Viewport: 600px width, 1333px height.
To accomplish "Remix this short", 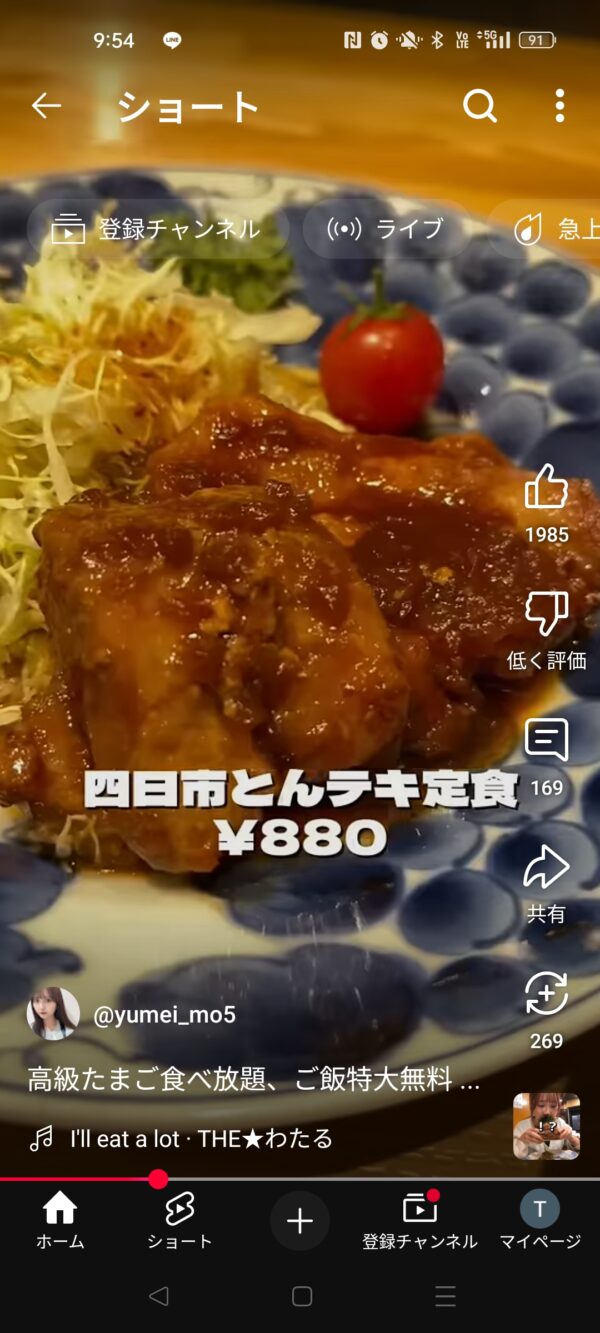I will pos(546,995).
